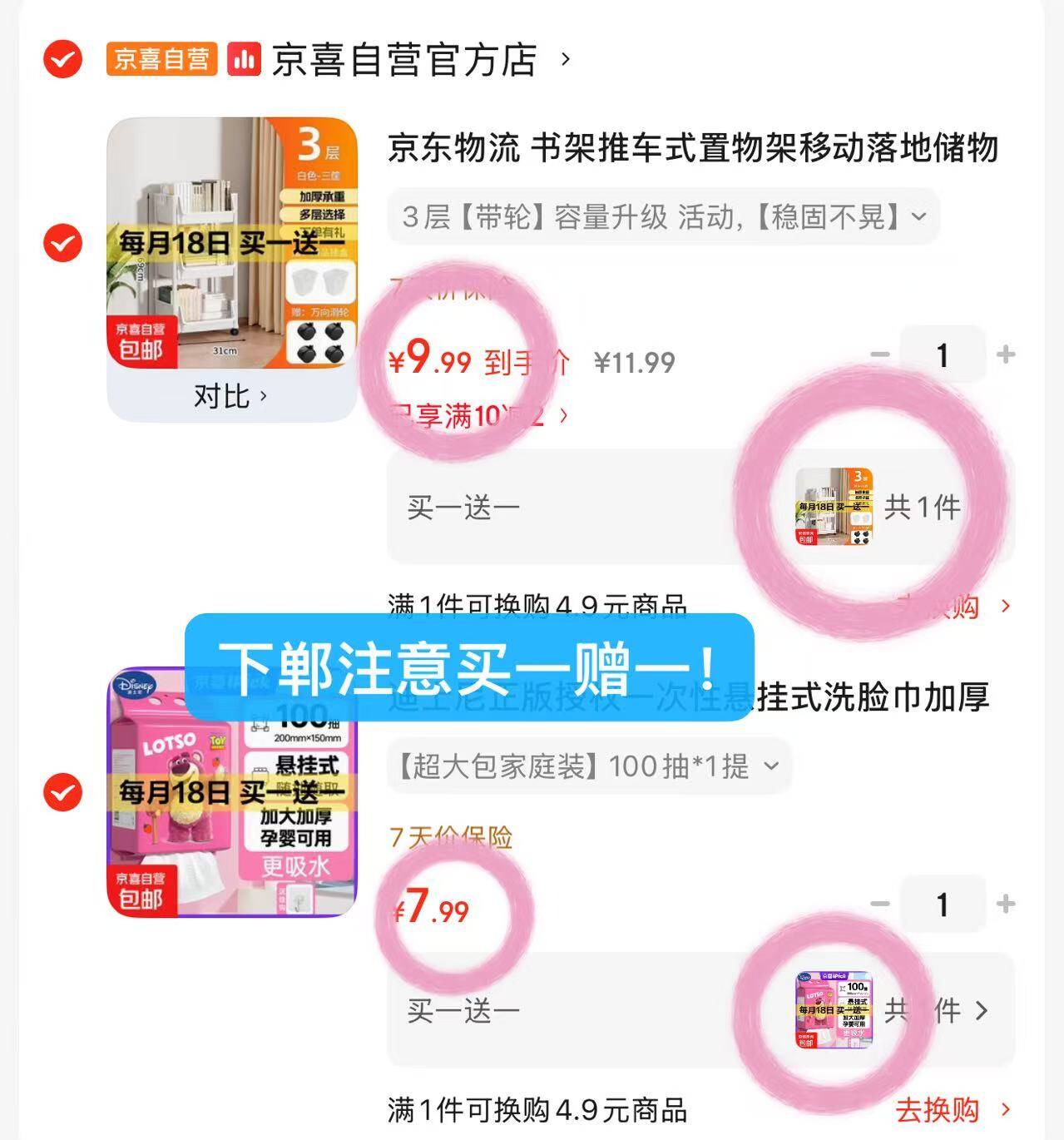
Task: Decrease quantity of the 置物架 item
Action: pos(879,355)
